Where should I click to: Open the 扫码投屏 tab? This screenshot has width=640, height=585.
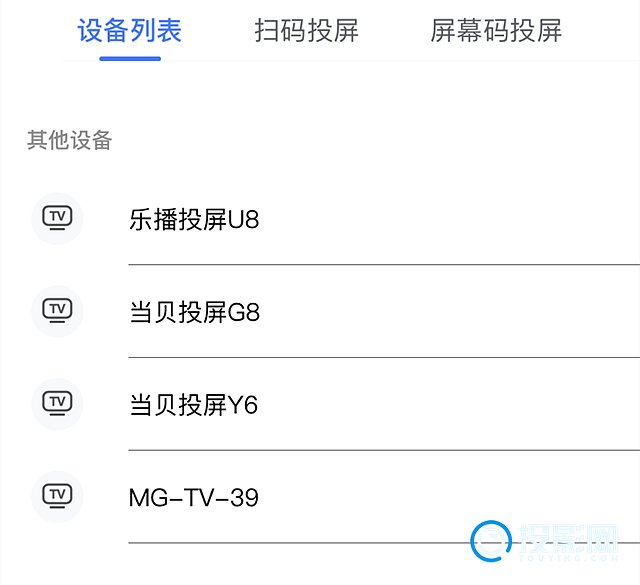pyautogui.click(x=306, y=31)
